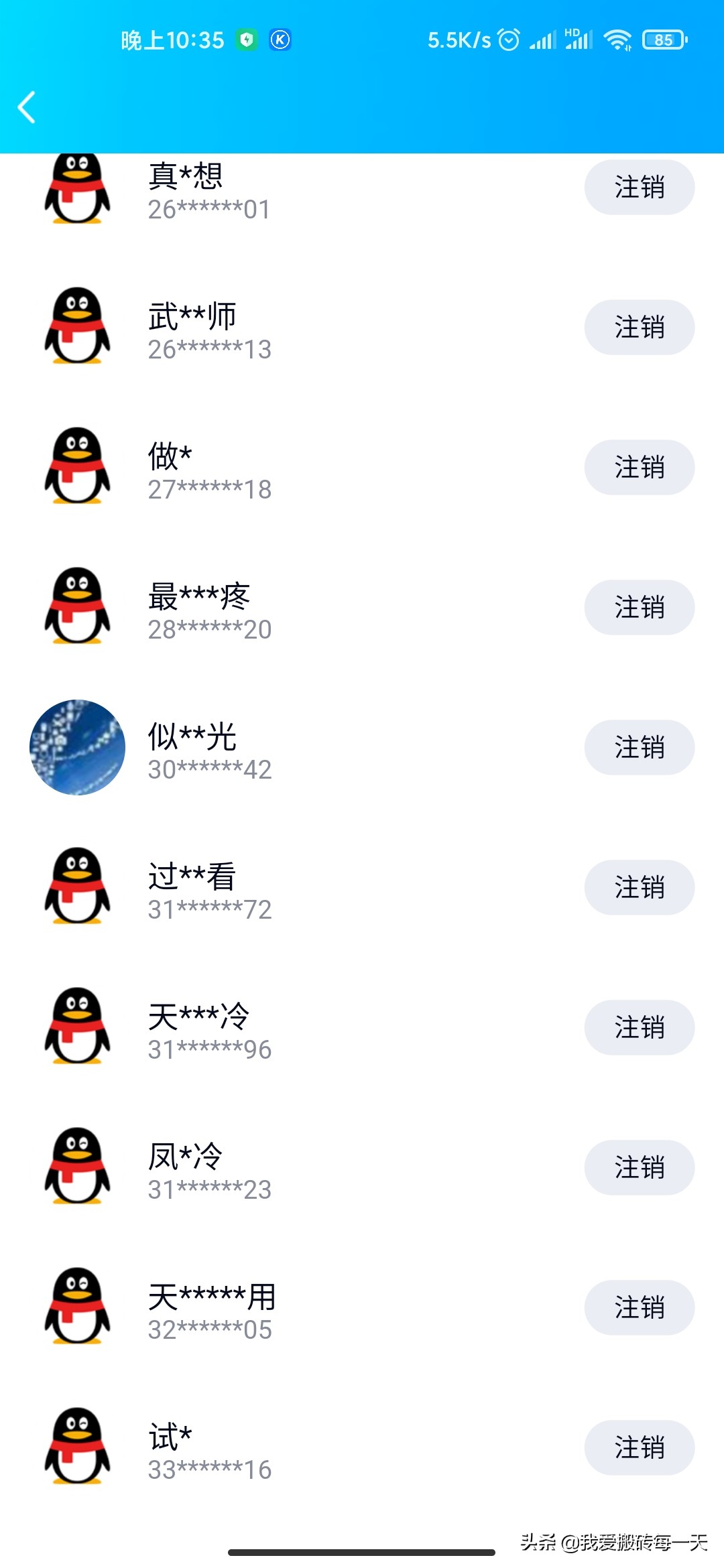
Task: Click 注销 beside 似**光
Action: [x=639, y=748]
